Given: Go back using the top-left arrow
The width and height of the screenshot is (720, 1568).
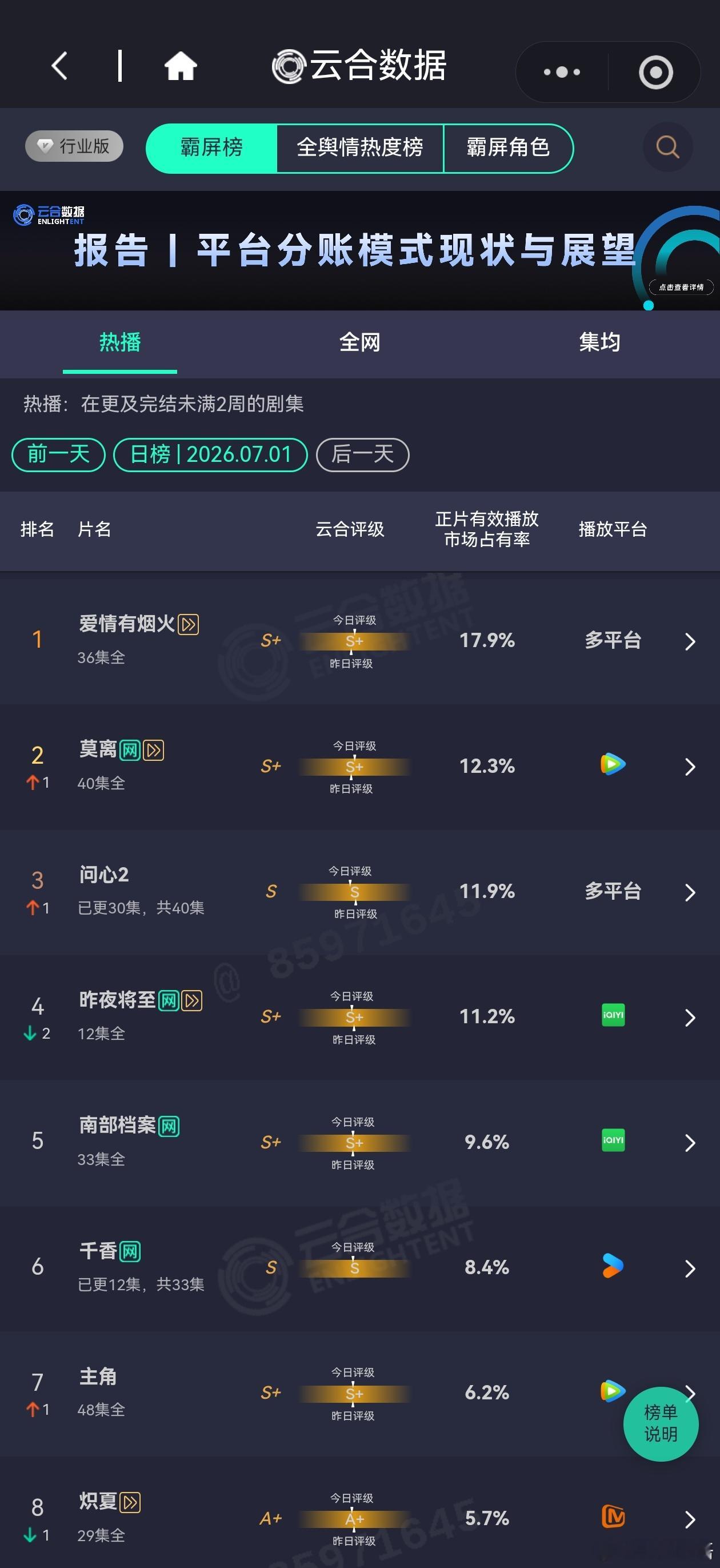Looking at the screenshot, I should pos(59,66).
